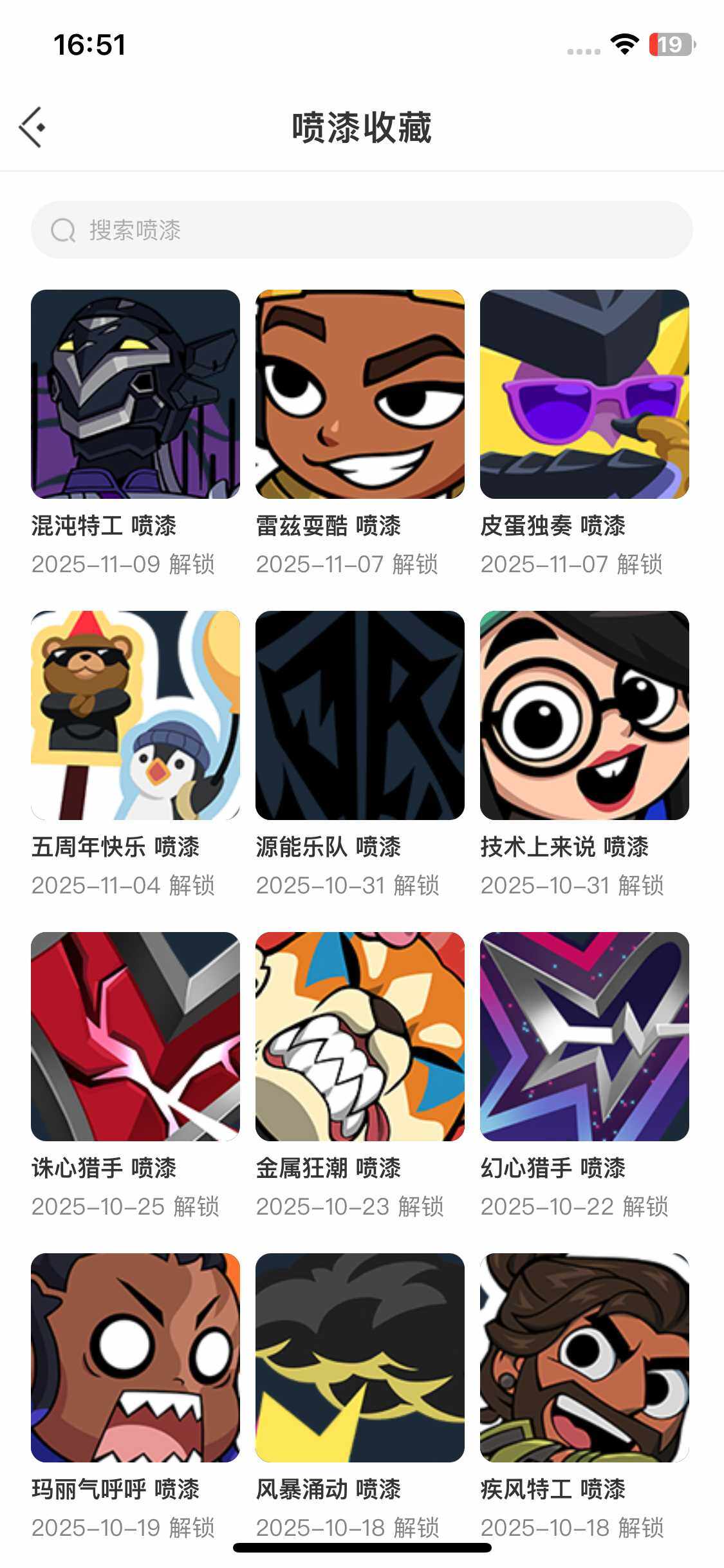
Task: Tap the 2025-11-09 解锁 date text
Action: coord(124,564)
